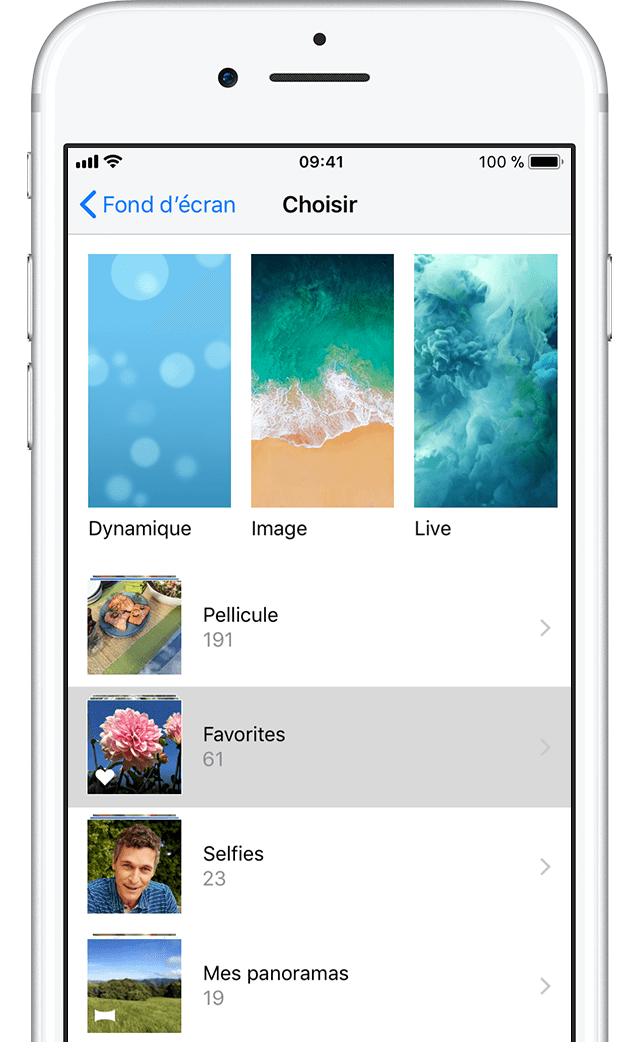Screen dimensions: 640x1042
Task: Open the Pellicule album
Action: point(320,627)
